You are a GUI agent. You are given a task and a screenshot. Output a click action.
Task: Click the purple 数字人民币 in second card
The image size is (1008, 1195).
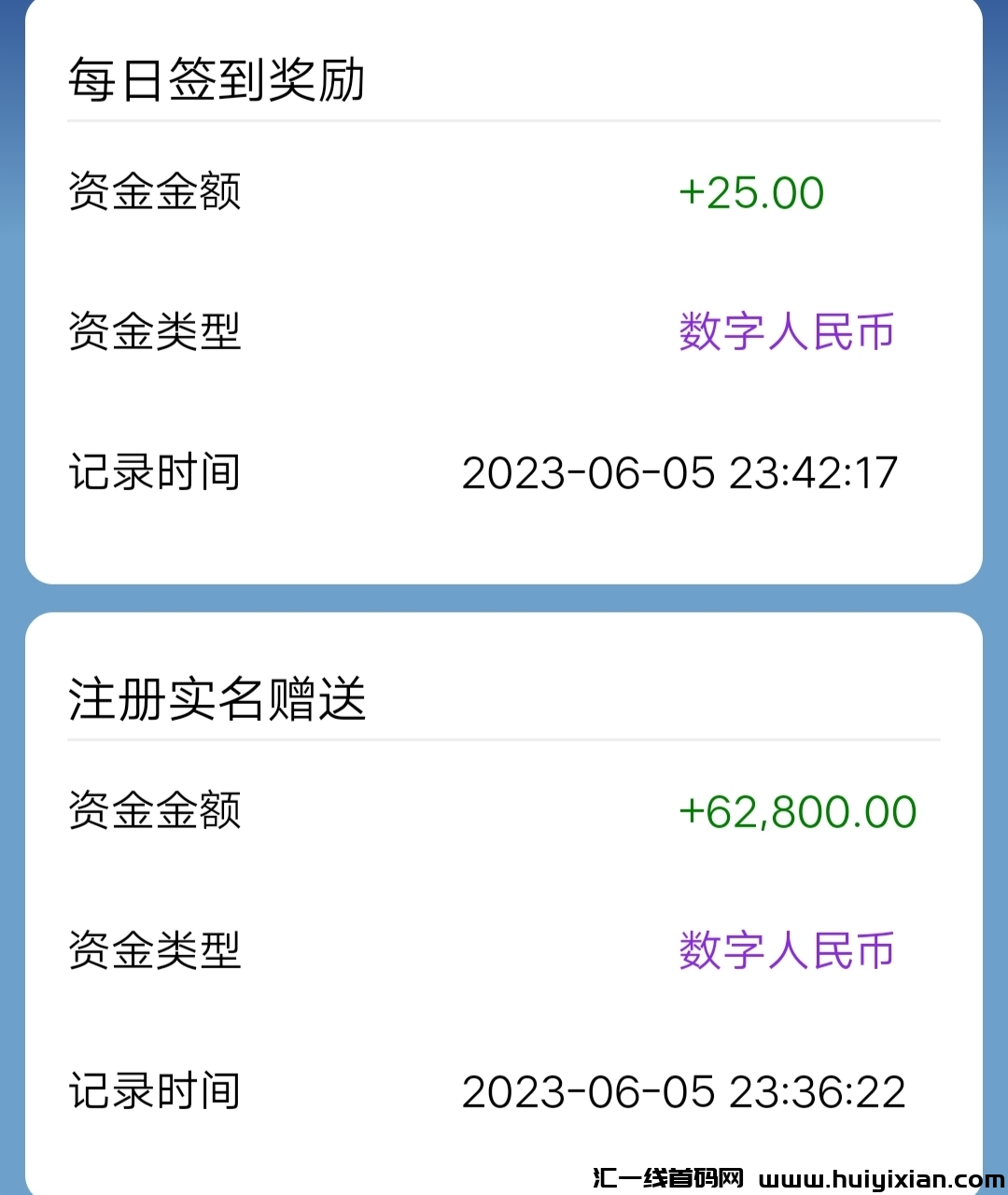pyautogui.click(x=789, y=949)
